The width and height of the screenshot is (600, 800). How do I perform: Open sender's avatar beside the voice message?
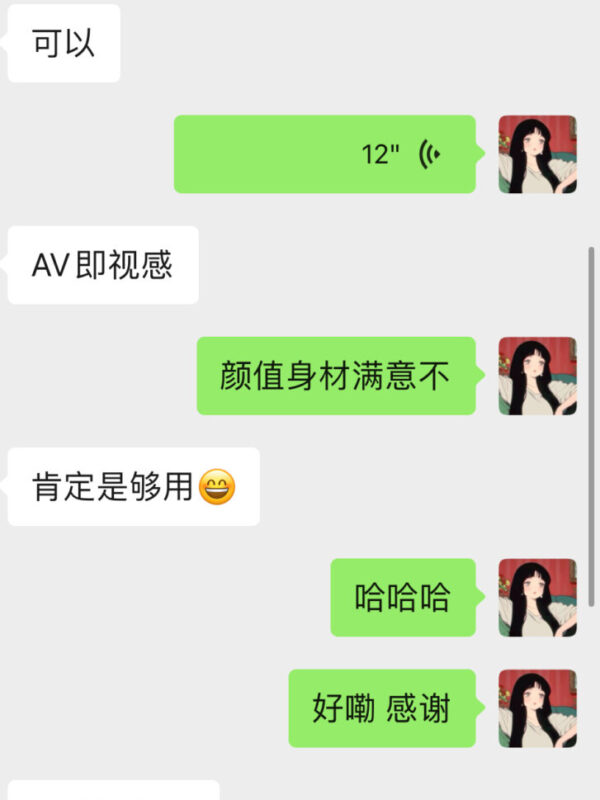(538, 154)
